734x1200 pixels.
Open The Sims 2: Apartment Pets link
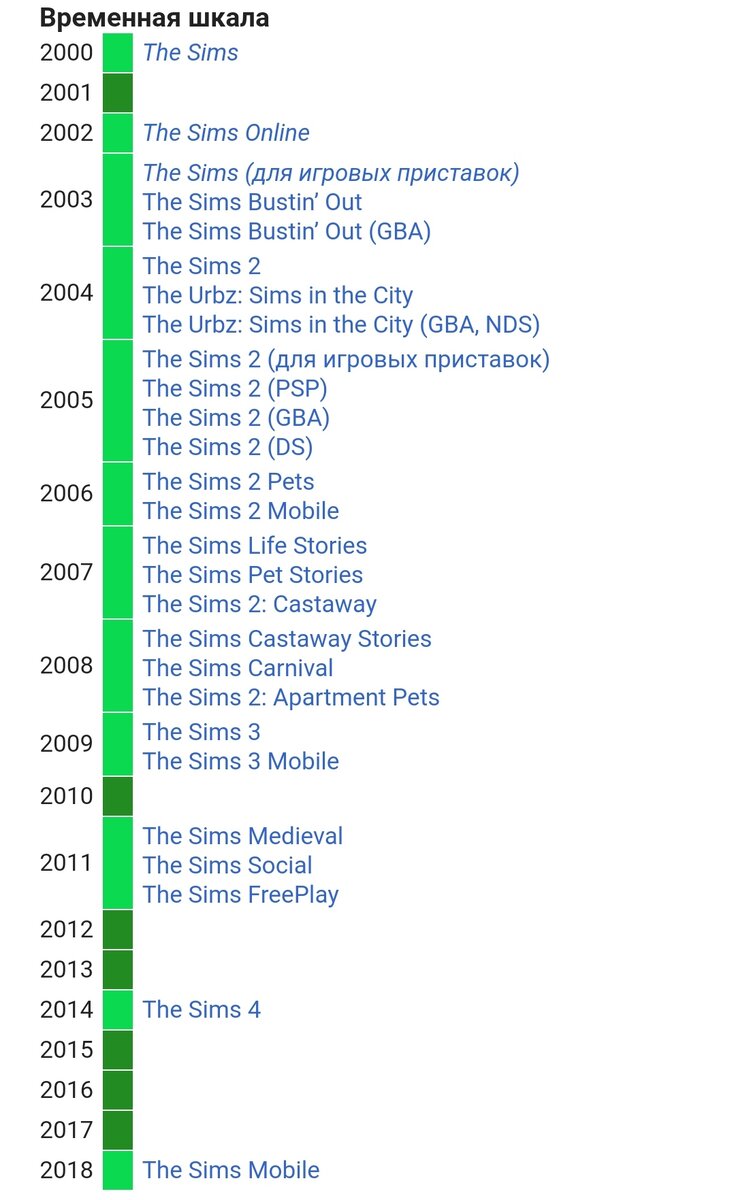coord(291,698)
